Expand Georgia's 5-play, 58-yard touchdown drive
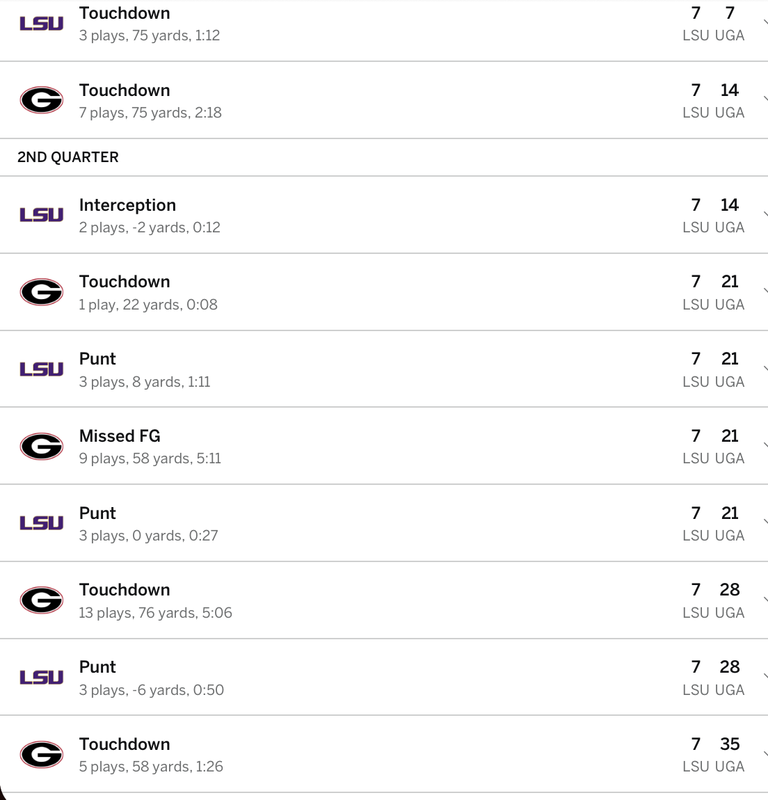 pos(384,754)
